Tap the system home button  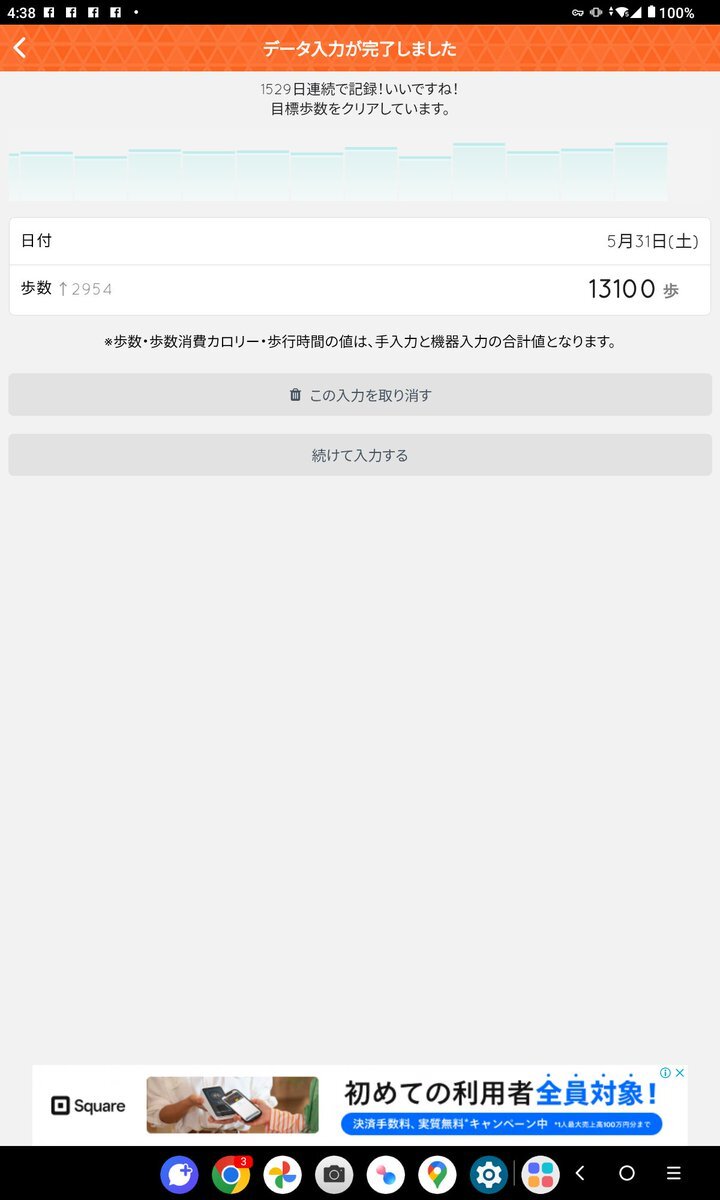point(627,1173)
